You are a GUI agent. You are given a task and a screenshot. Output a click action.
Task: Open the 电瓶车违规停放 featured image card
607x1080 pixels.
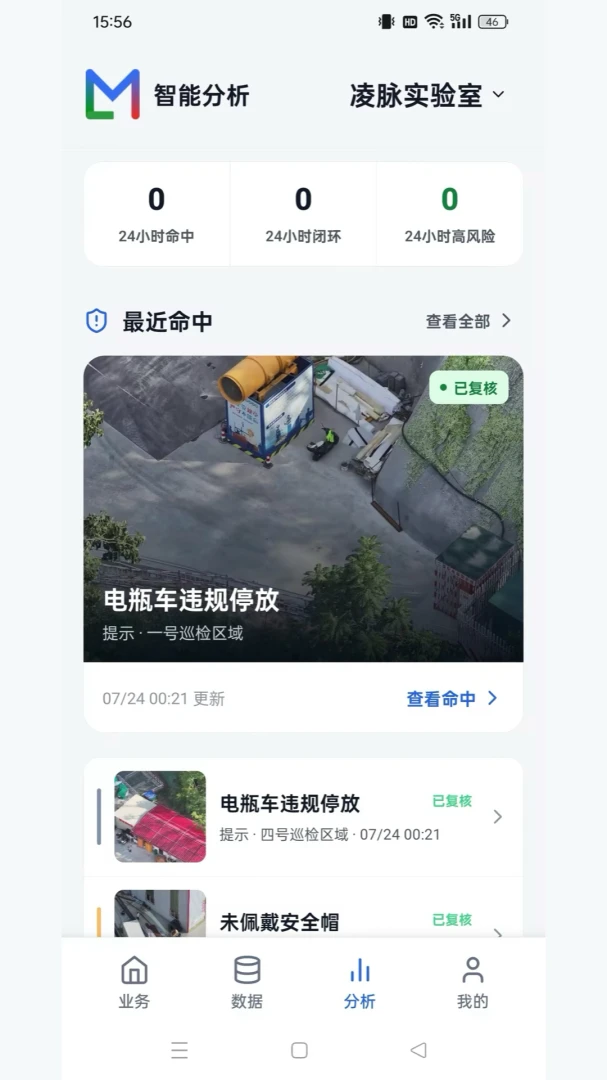tap(303, 508)
